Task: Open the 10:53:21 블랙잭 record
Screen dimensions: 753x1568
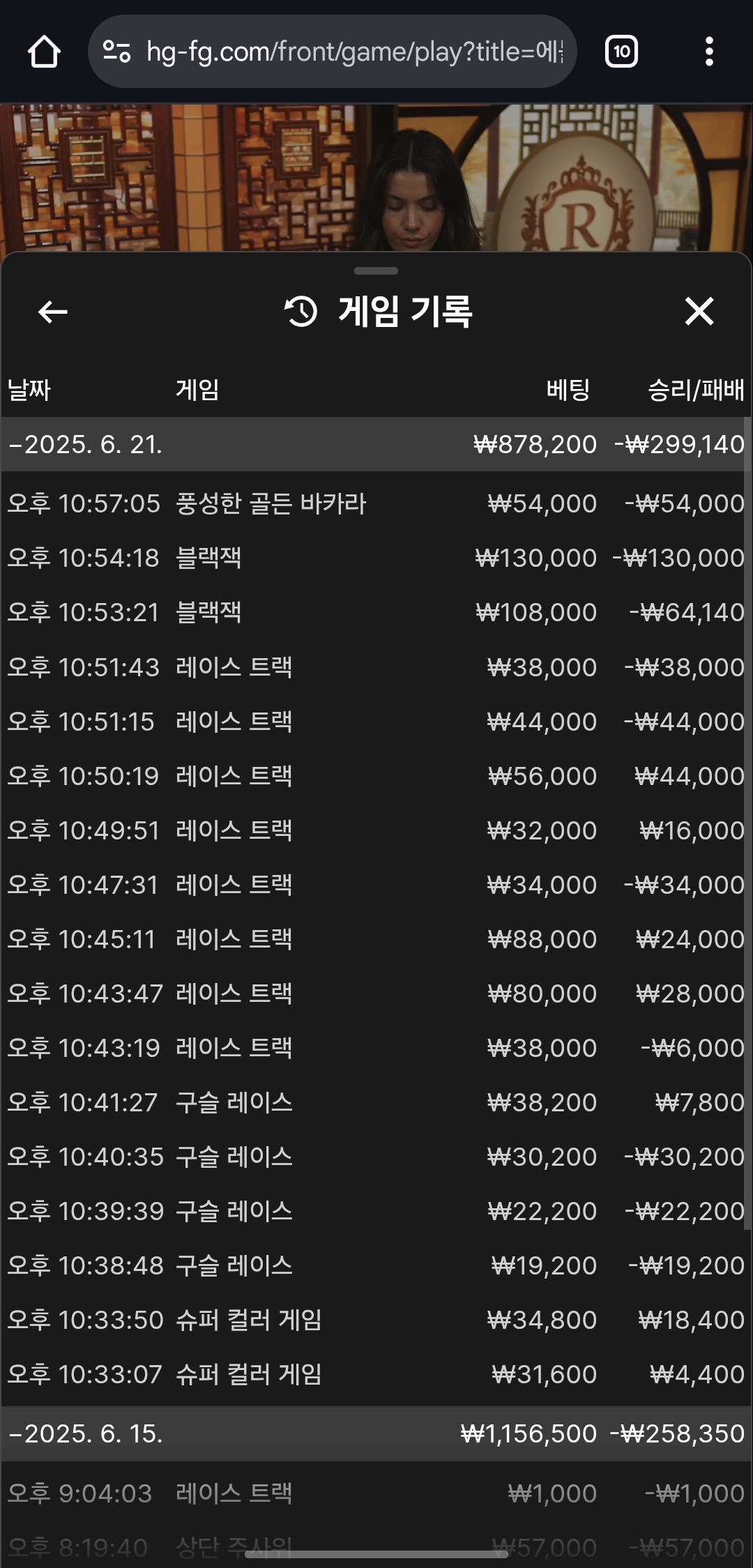Action: tap(376, 612)
